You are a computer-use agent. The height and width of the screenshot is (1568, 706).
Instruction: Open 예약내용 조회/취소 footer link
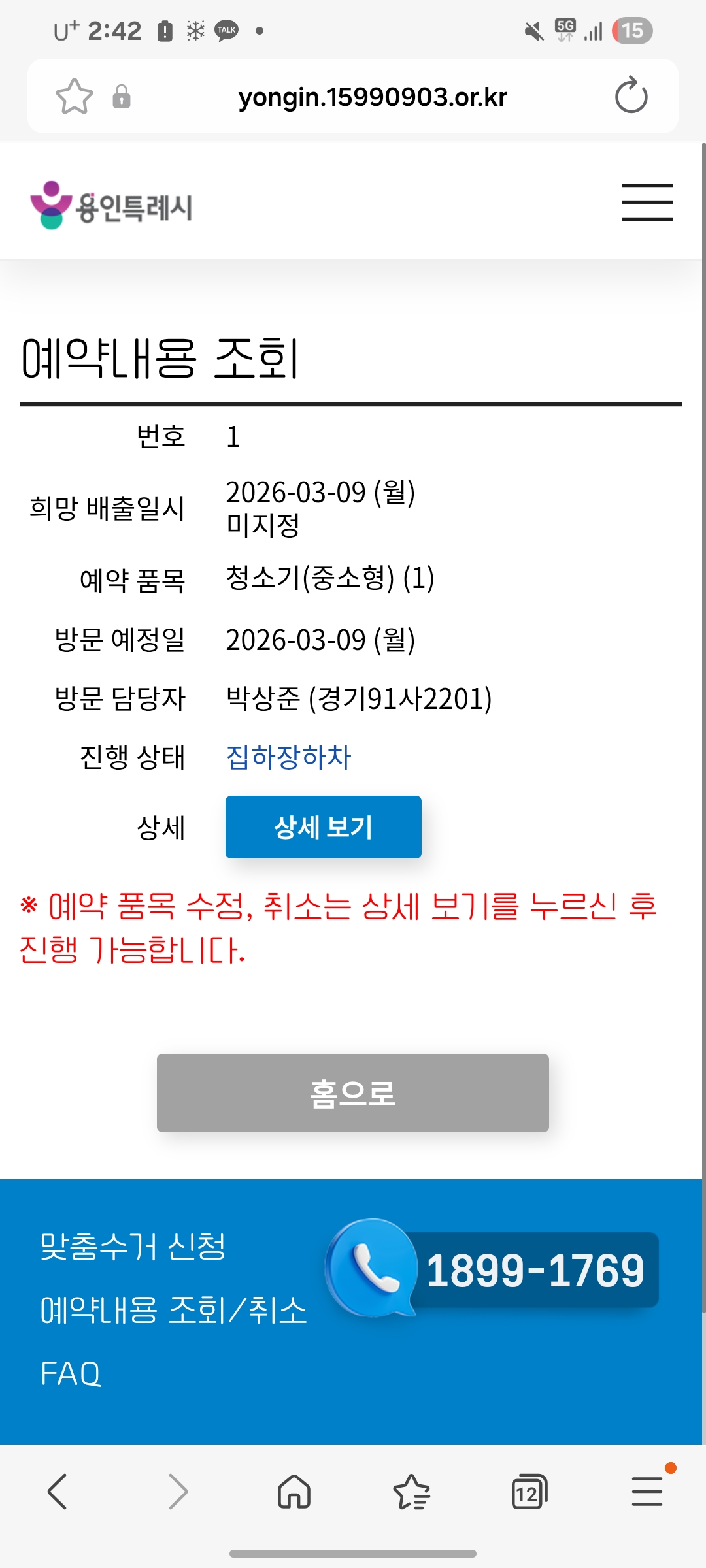[173, 1310]
